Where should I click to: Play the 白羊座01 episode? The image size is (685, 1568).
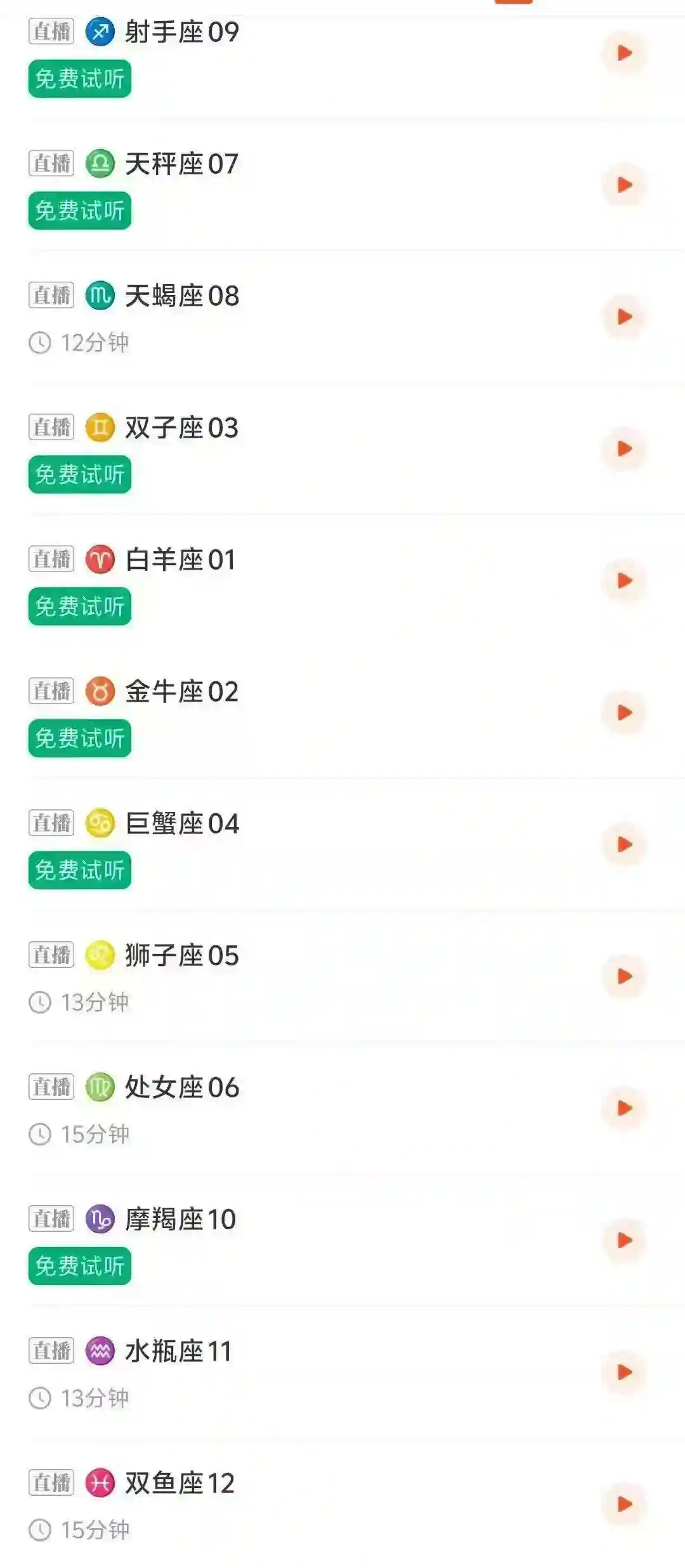coord(625,580)
